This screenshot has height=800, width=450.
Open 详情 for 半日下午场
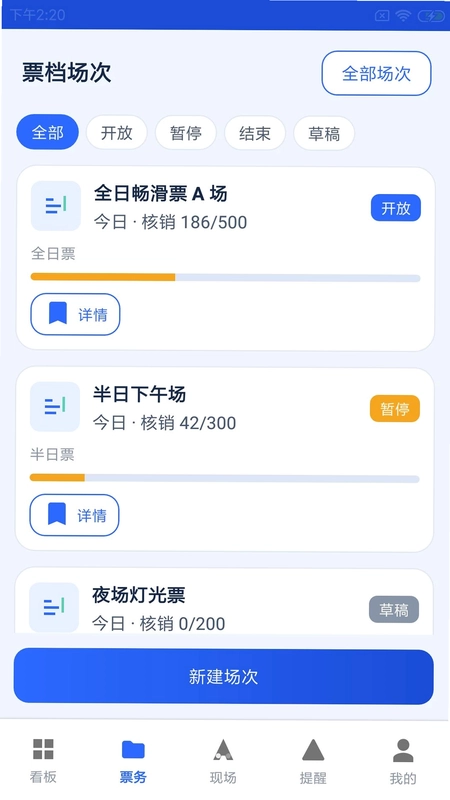coord(74,515)
